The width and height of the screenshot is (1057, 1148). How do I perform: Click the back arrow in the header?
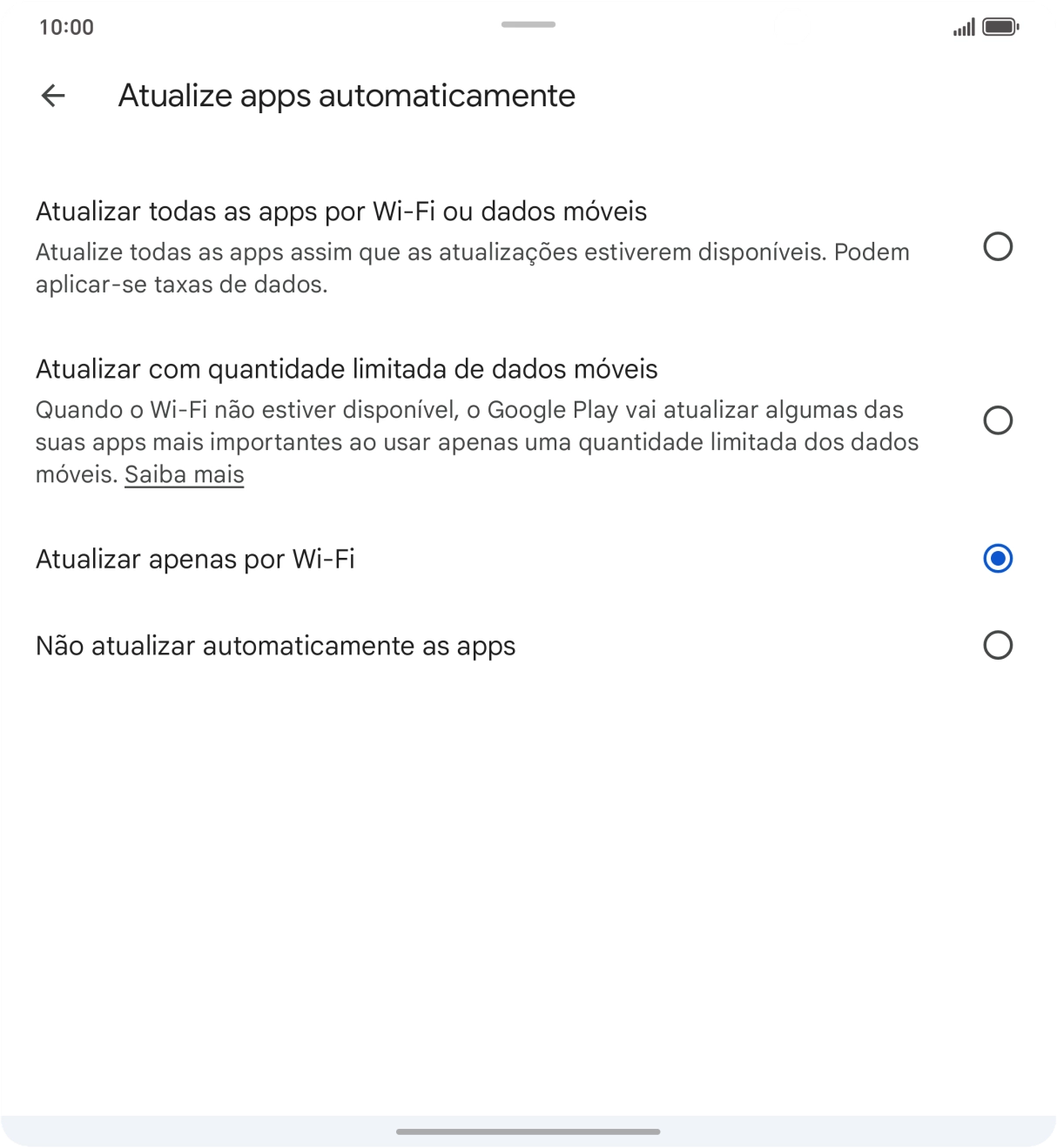53,96
